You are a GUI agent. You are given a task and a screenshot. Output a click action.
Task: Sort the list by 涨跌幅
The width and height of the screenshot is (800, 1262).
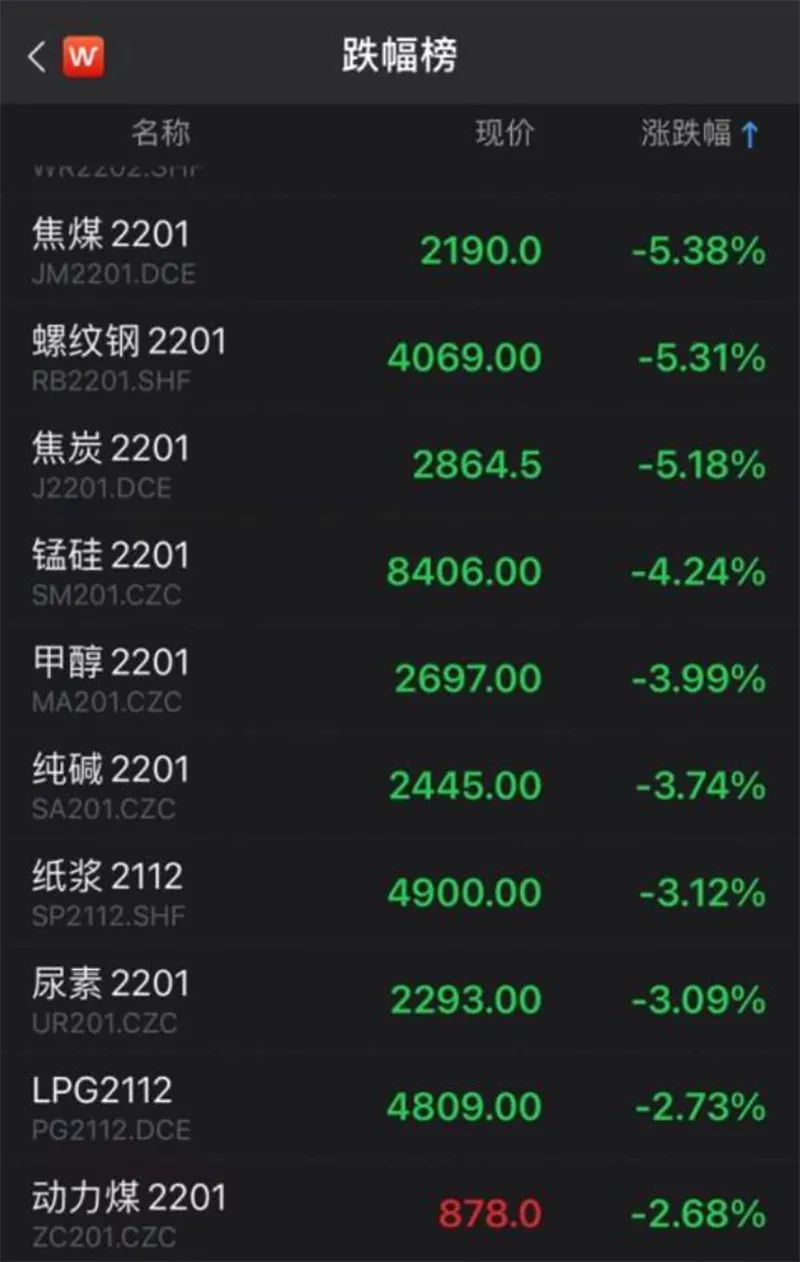click(x=700, y=134)
